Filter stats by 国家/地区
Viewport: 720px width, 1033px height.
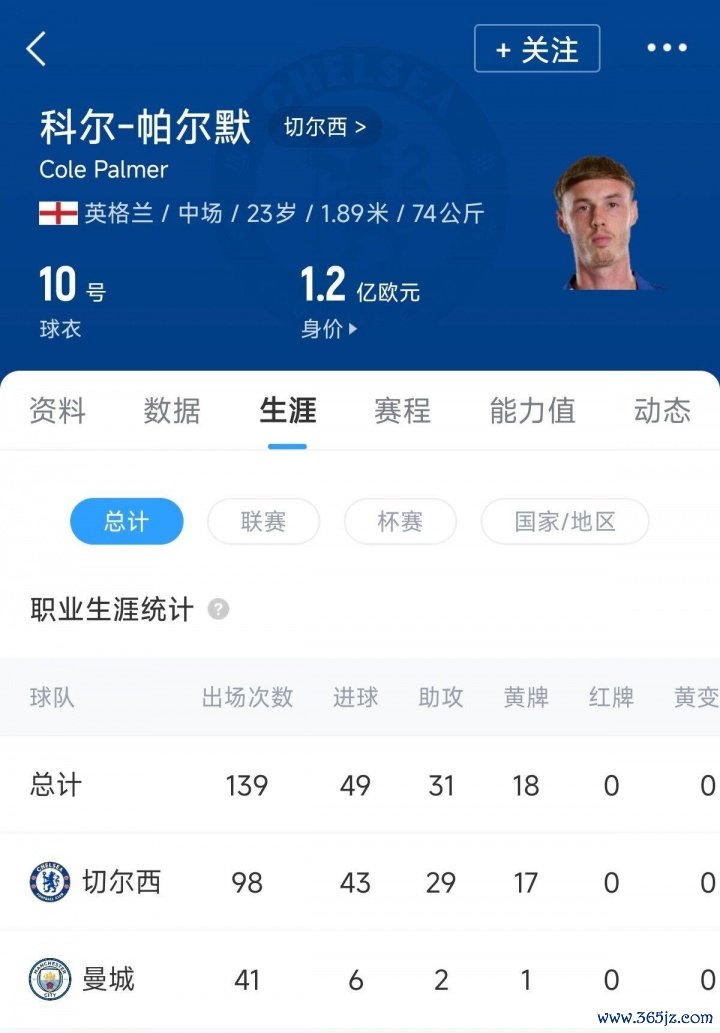click(565, 521)
